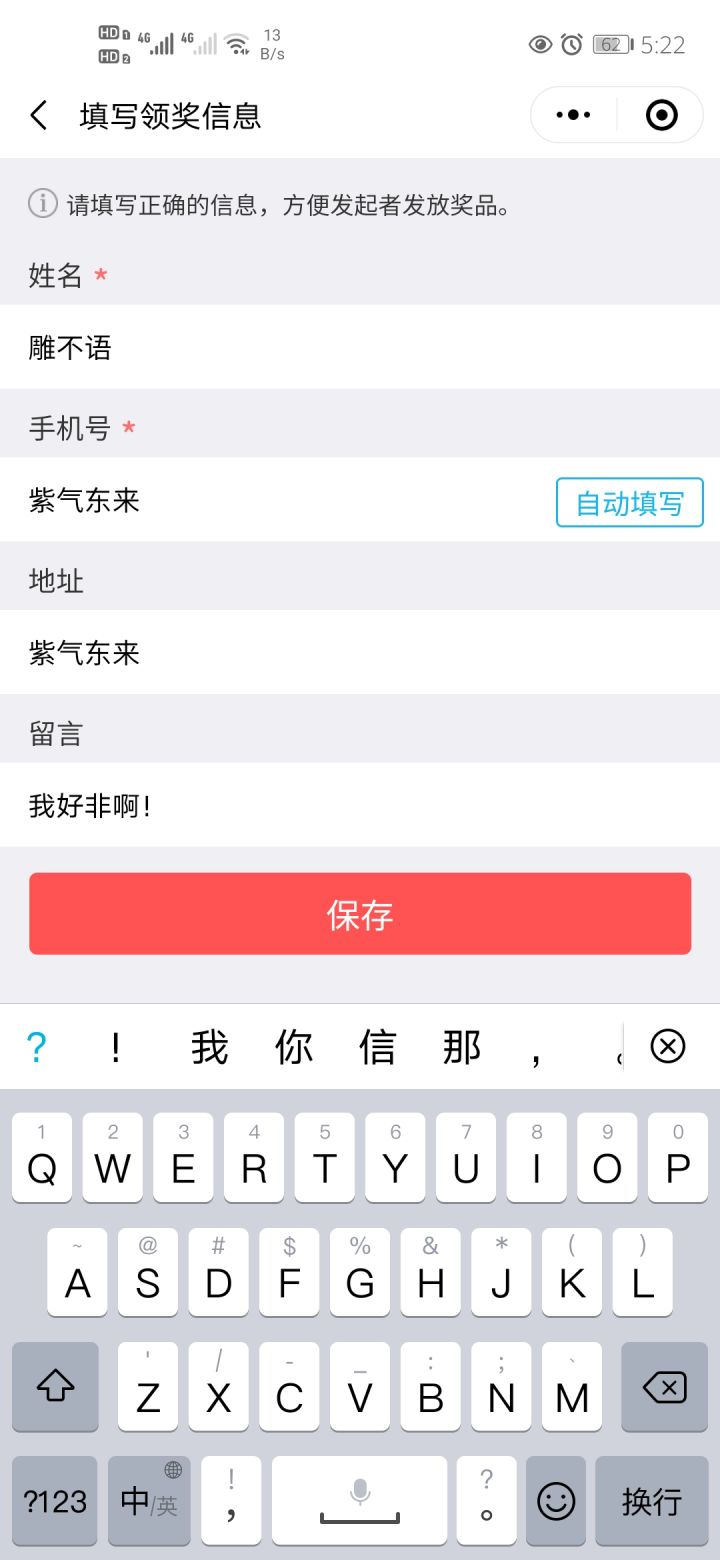Open the mini-program more options menu
The height and width of the screenshot is (1560, 720).
tap(572, 114)
